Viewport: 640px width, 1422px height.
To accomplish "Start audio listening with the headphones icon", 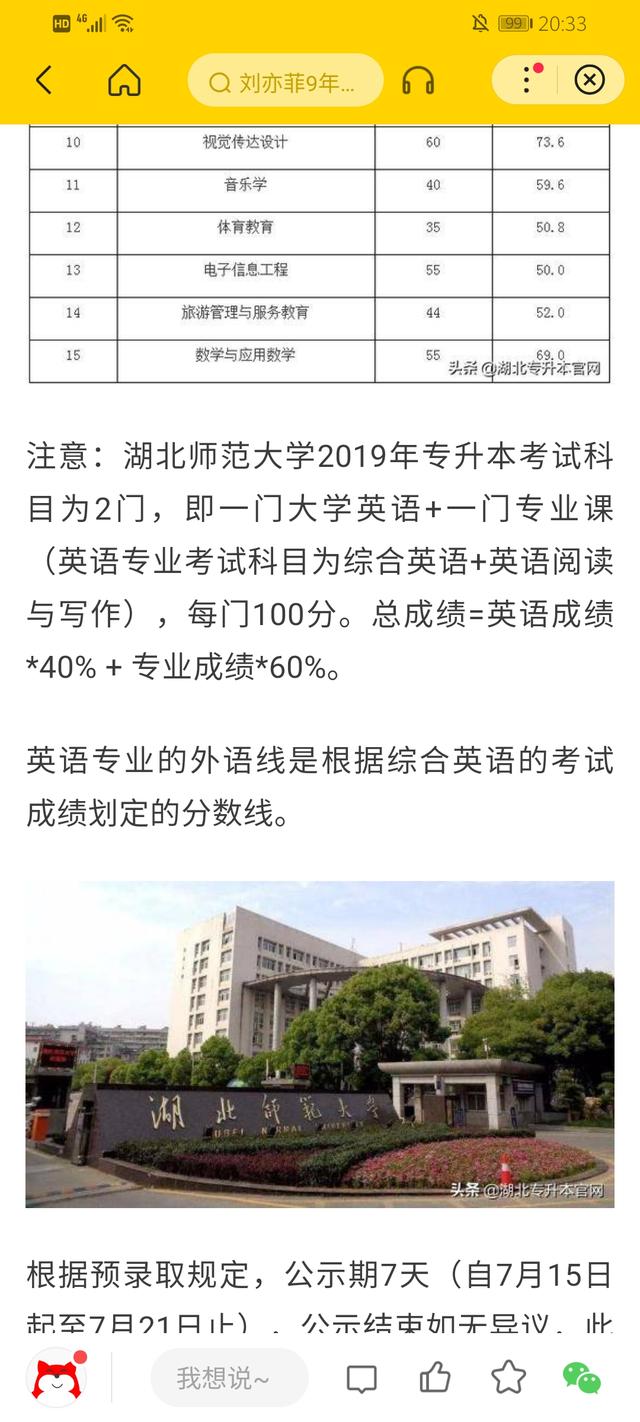I will click(x=418, y=81).
